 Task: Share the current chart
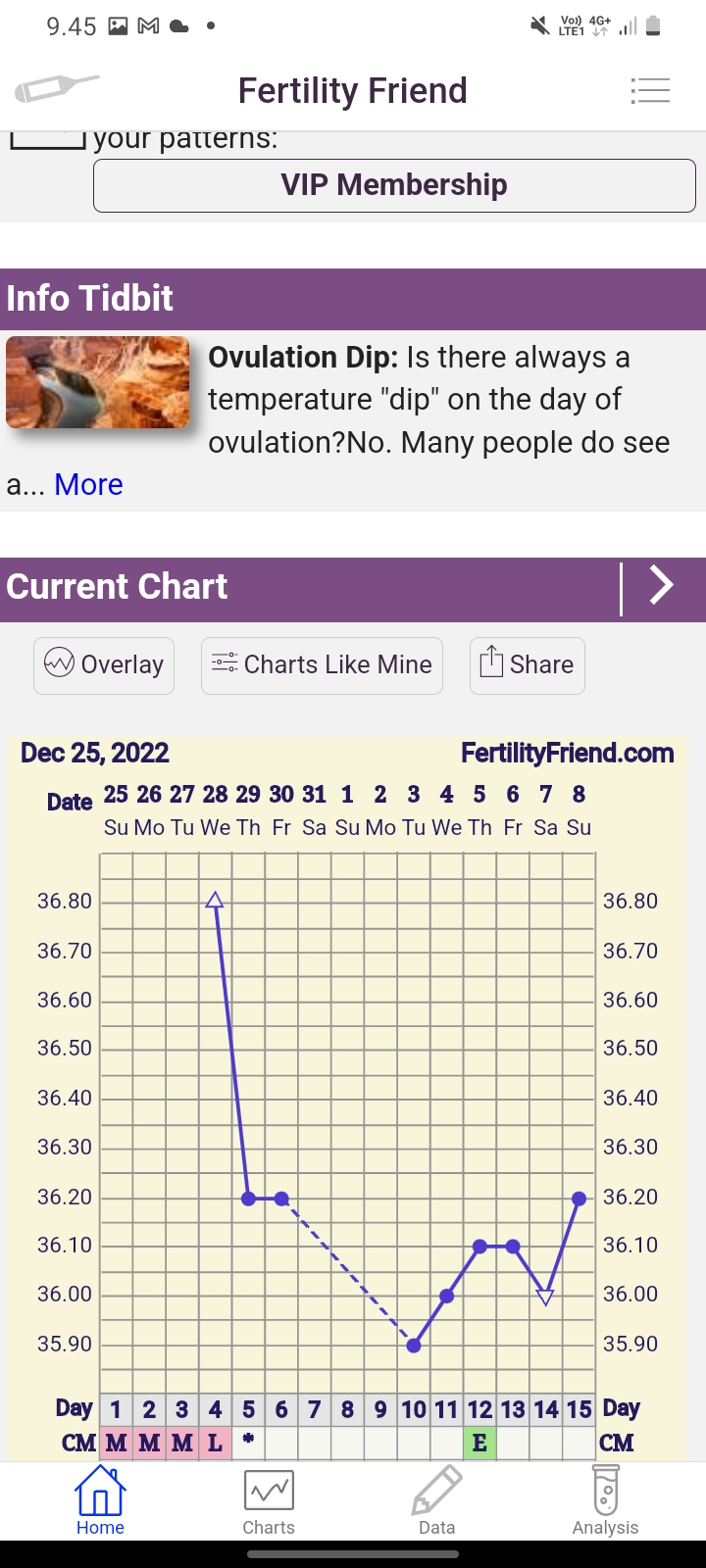[528, 665]
